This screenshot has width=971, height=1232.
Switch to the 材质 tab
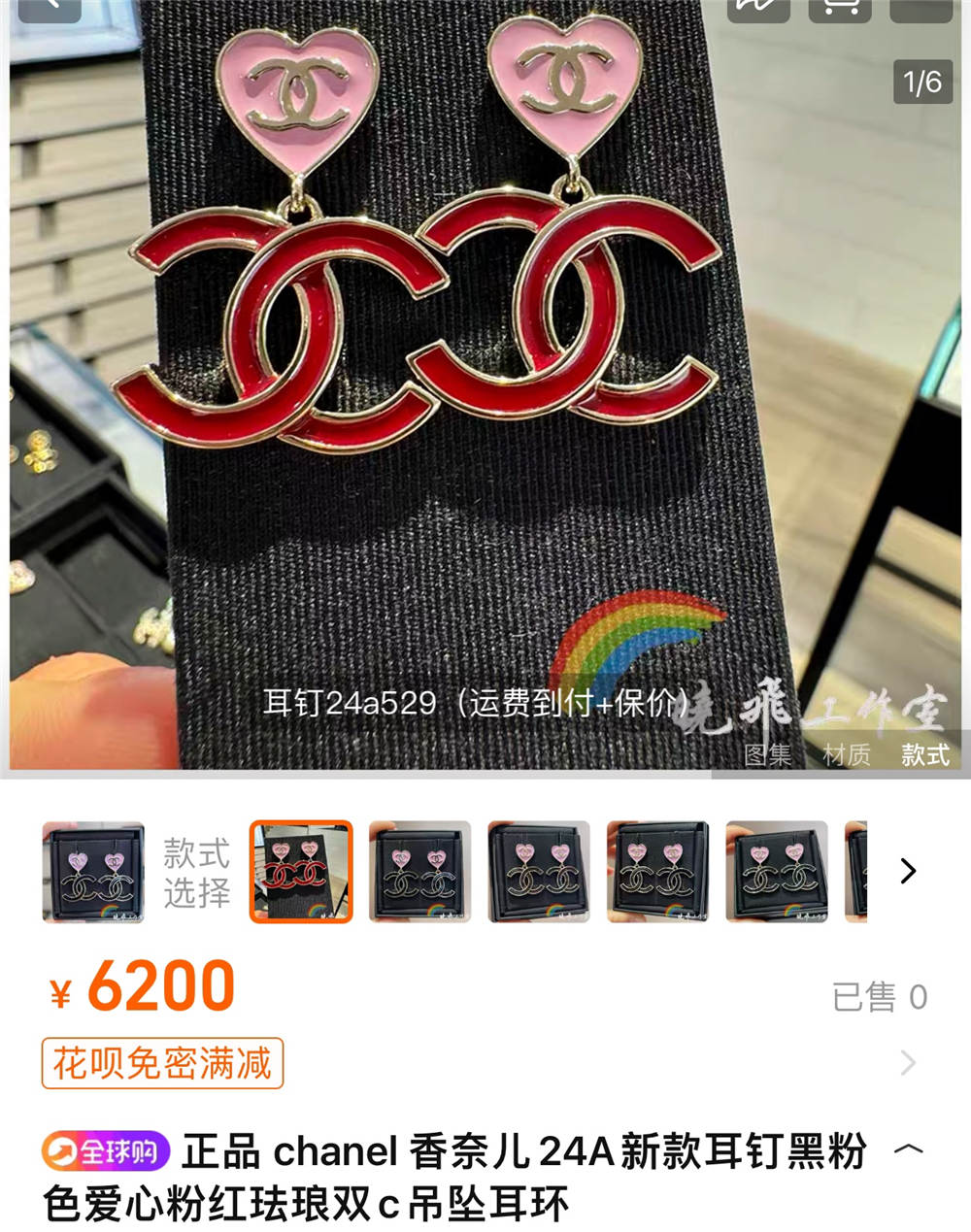pos(847,754)
